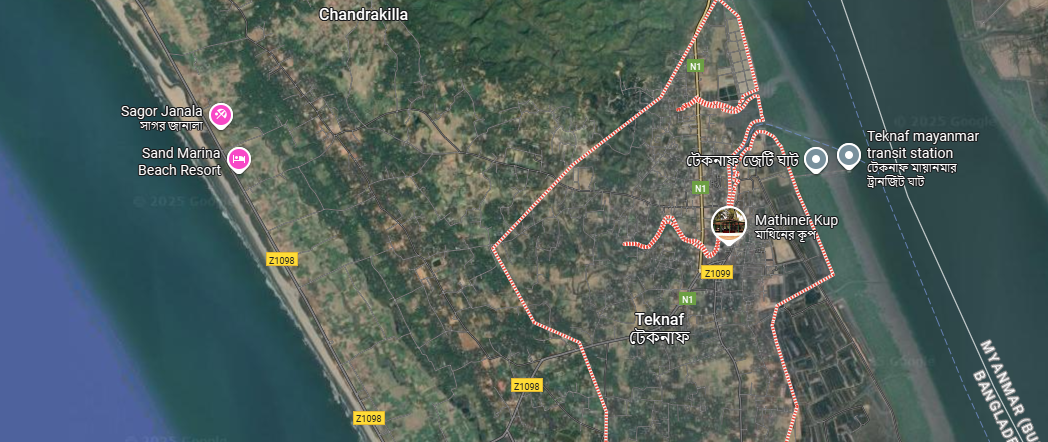This screenshot has height=442, width=1048.
Task: Open the Sagor Janala place marker
Action: [221, 115]
